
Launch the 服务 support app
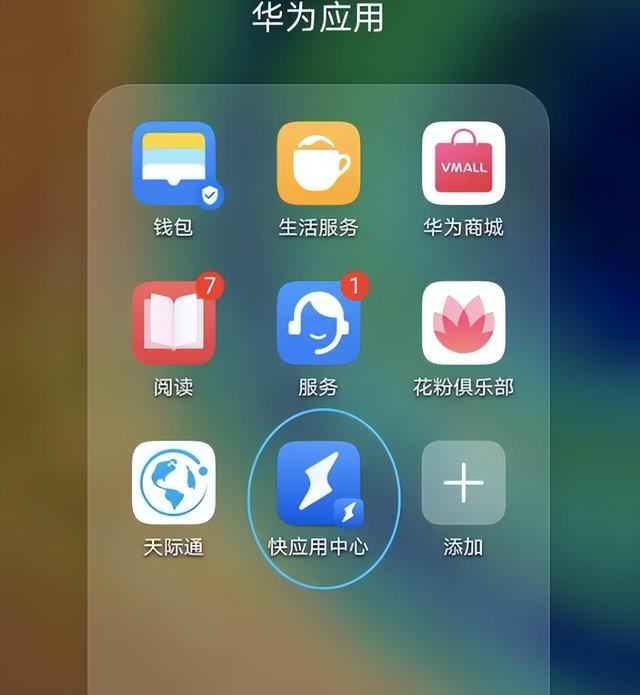(318, 323)
